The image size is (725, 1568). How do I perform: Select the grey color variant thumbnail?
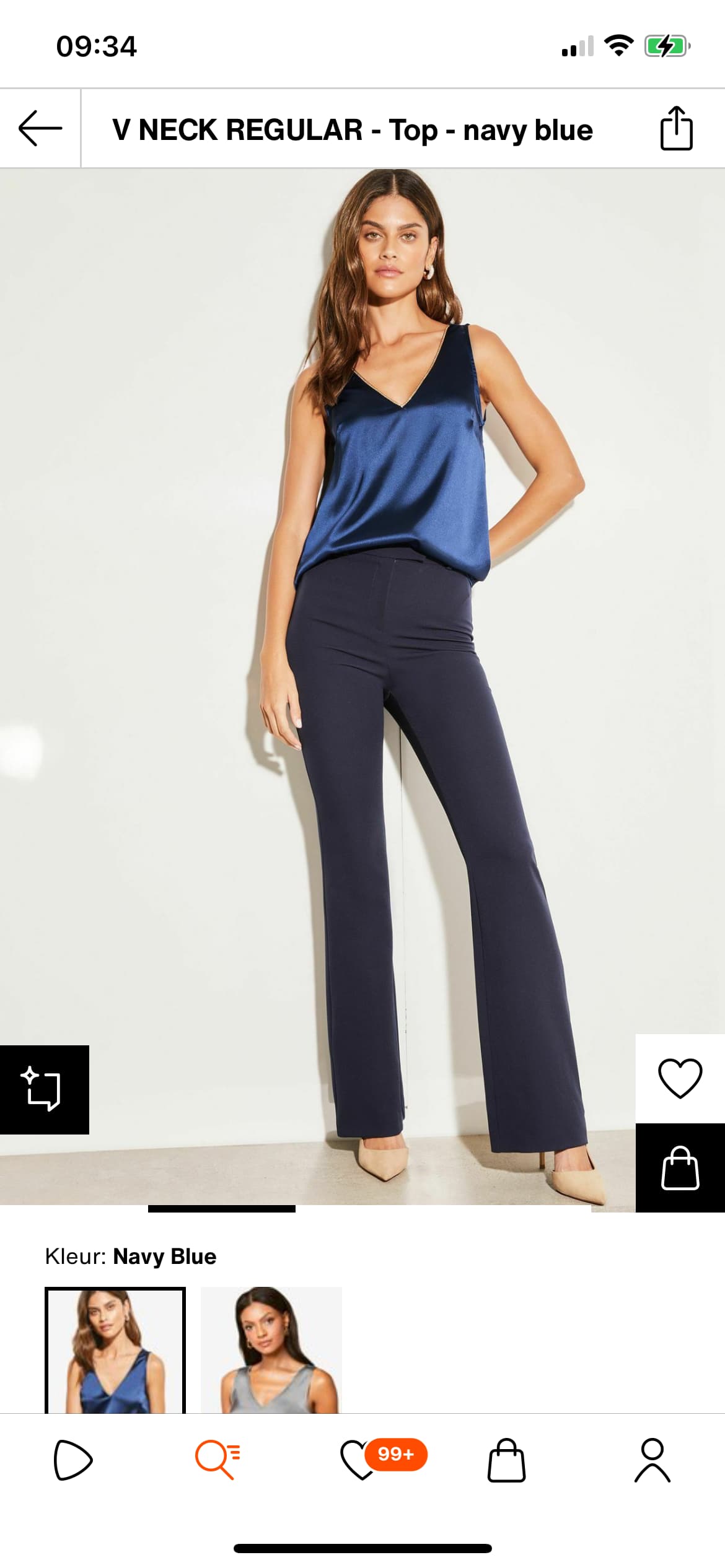(x=271, y=1350)
